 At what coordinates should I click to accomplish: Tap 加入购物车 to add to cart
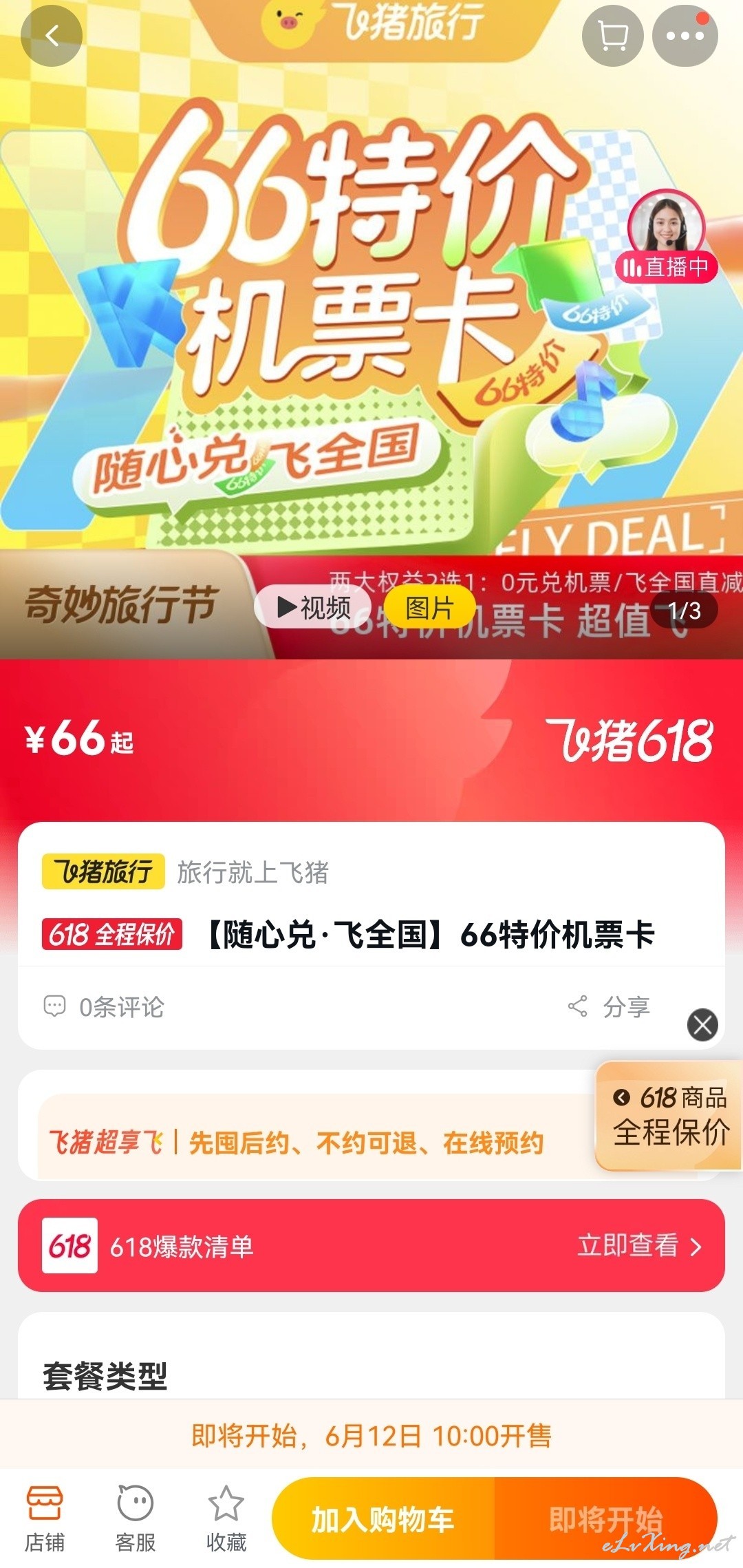click(x=383, y=1519)
